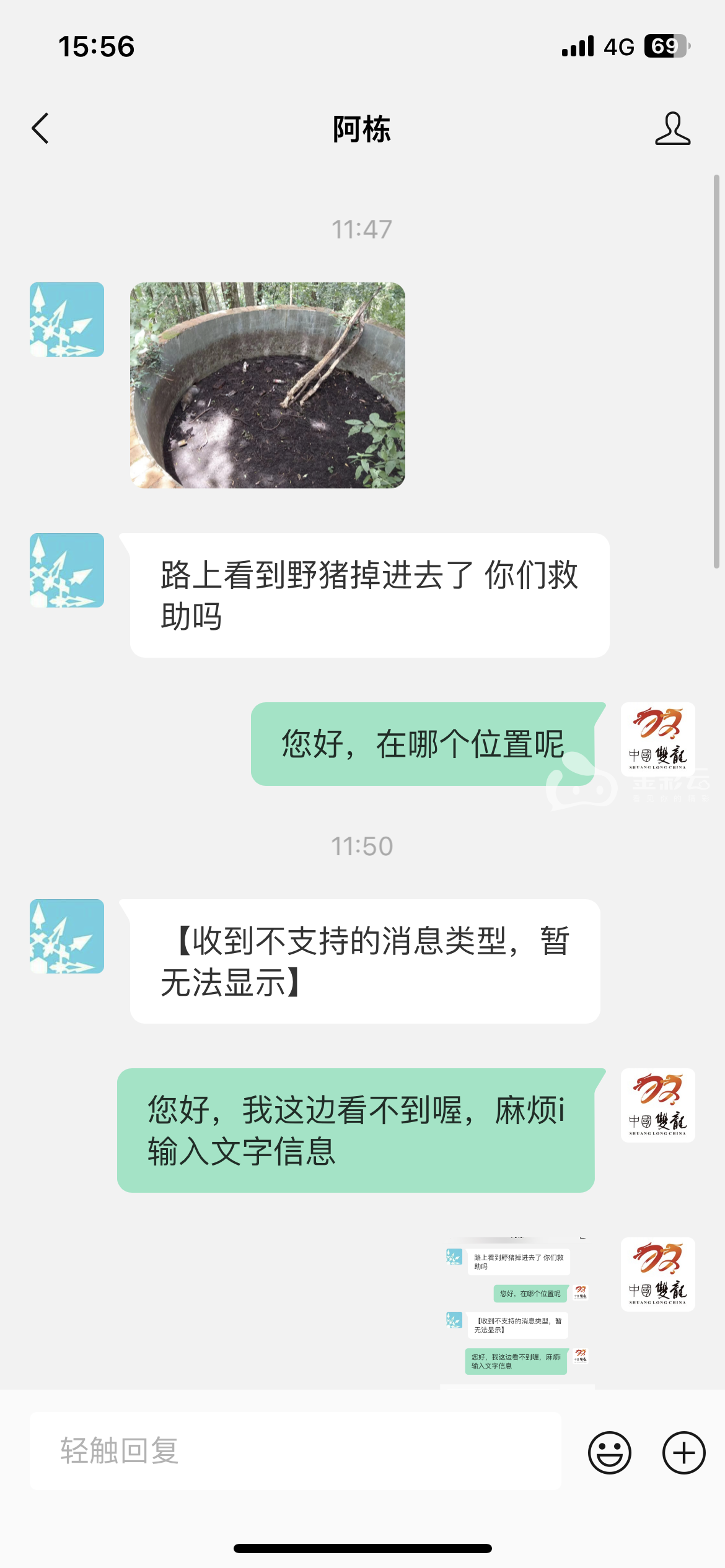Image resolution: width=725 pixels, height=1568 pixels.
Task: Open the emoji picker
Action: point(610,1452)
